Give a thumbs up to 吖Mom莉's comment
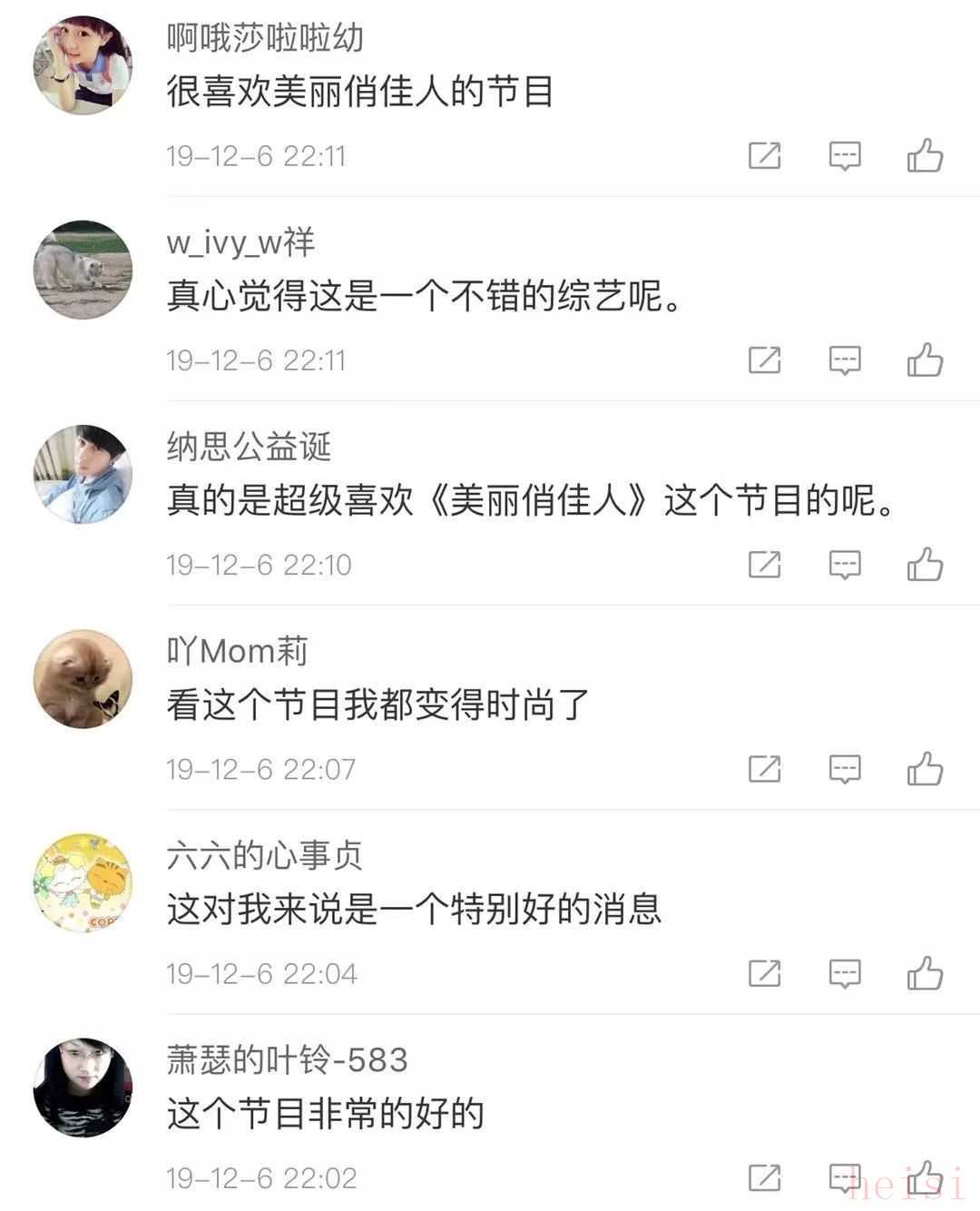The image size is (980, 1211). click(x=925, y=770)
